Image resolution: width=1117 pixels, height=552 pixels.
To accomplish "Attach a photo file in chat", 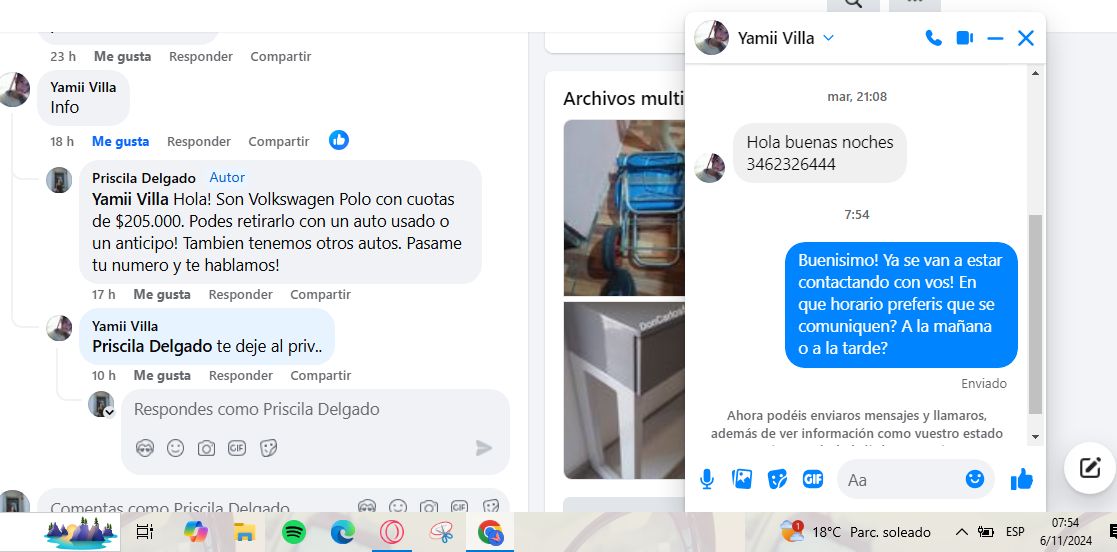I will click(742, 479).
